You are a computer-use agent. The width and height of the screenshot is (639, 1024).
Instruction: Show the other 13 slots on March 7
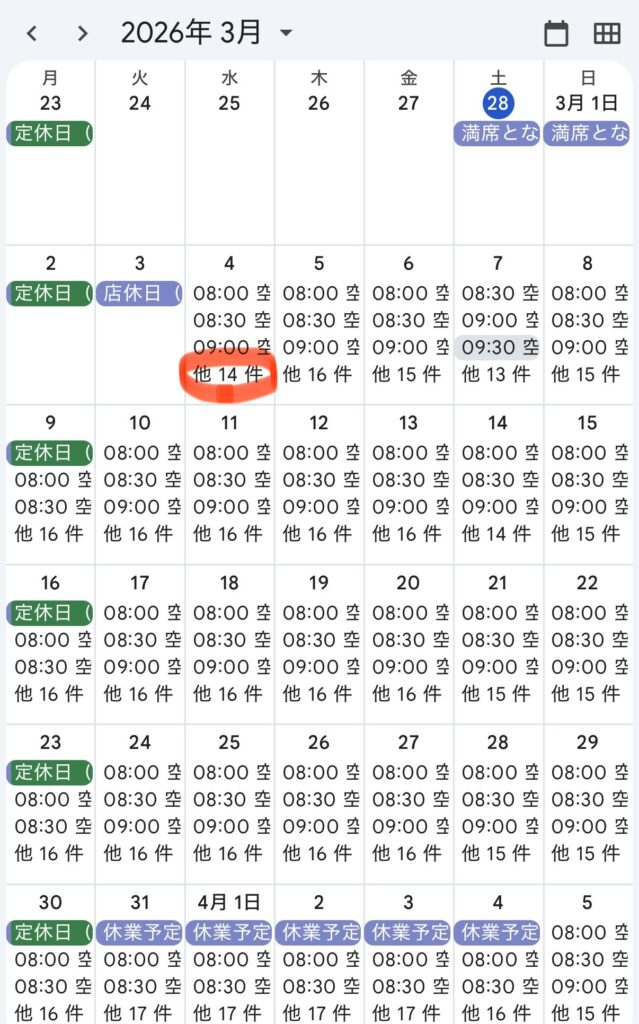point(498,374)
